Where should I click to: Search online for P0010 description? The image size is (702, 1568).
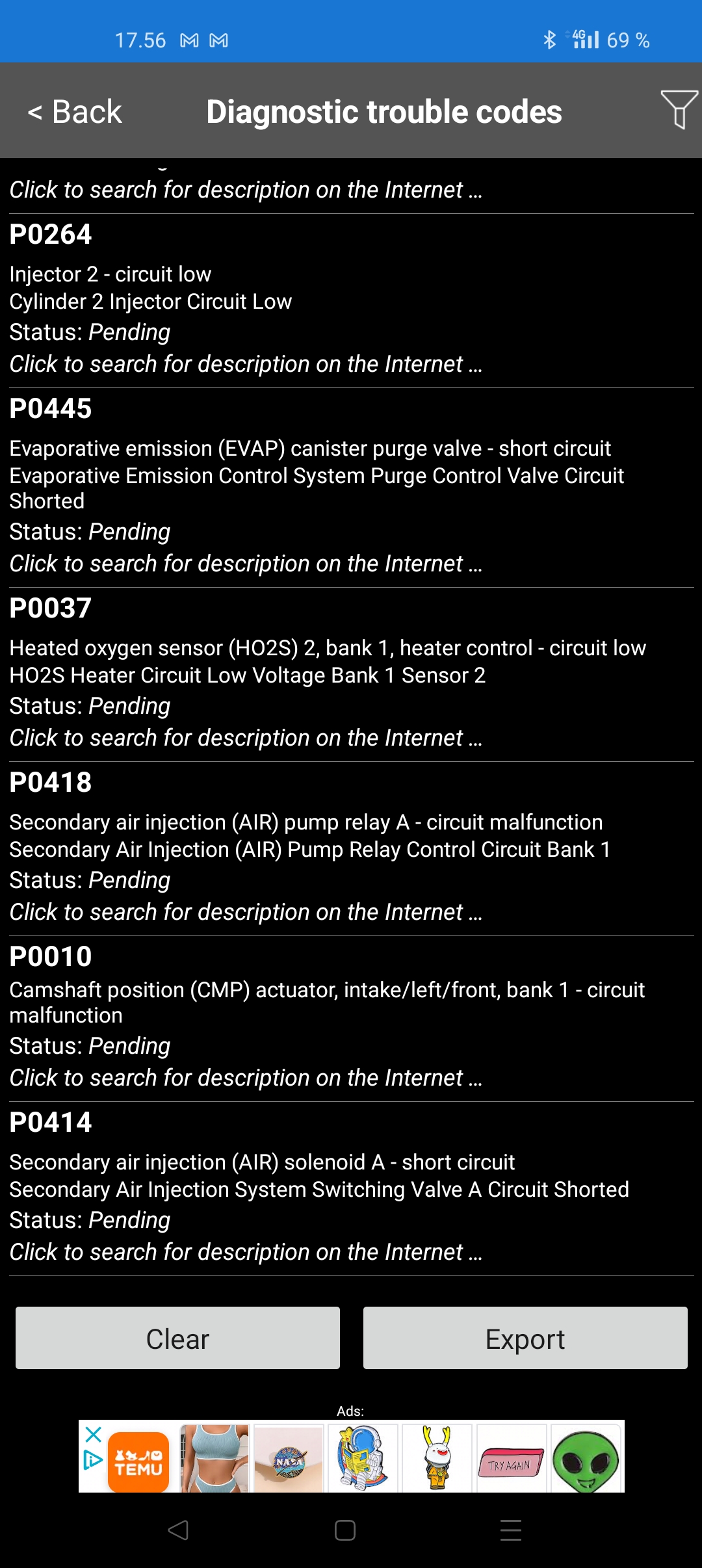click(x=246, y=1077)
